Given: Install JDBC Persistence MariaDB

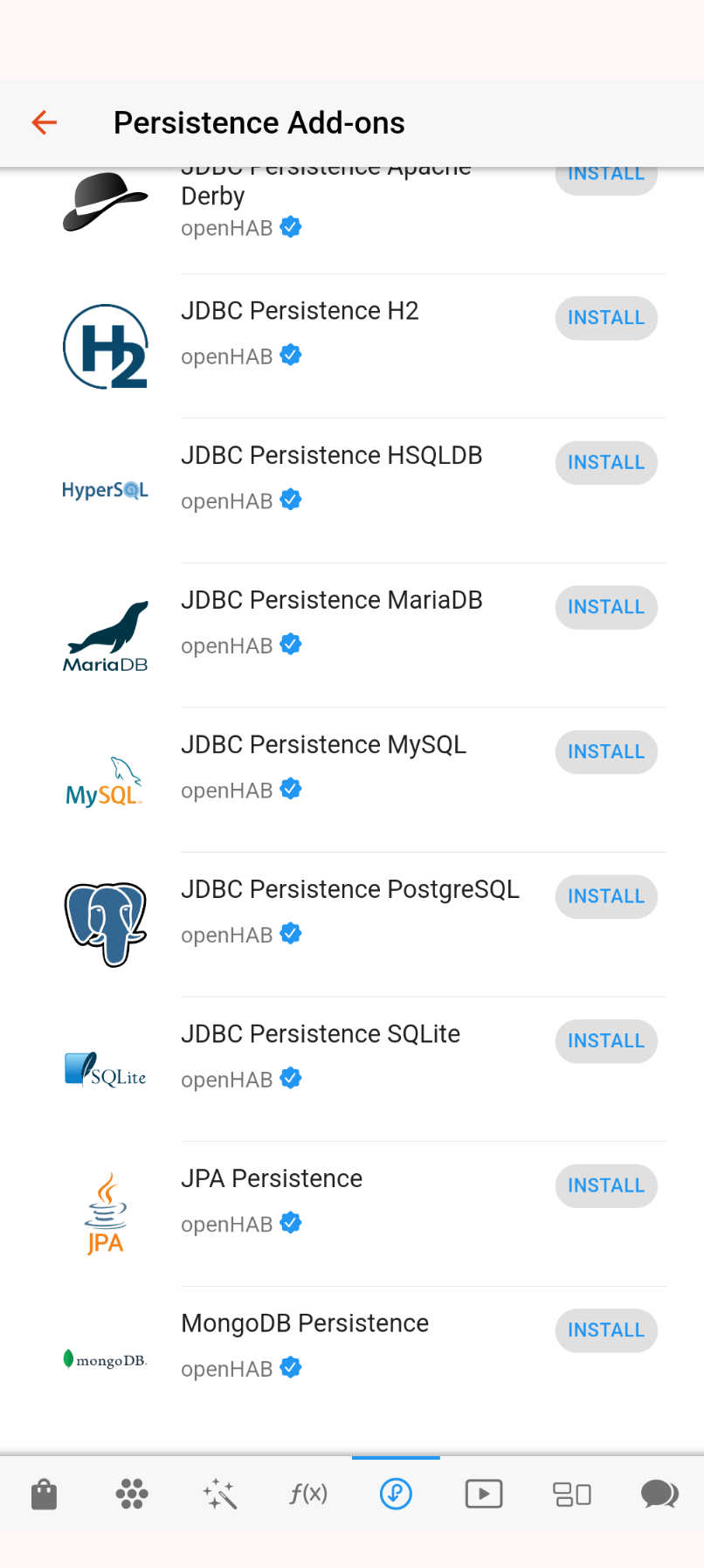Looking at the screenshot, I should pyautogui.click(x=606, y=607).
